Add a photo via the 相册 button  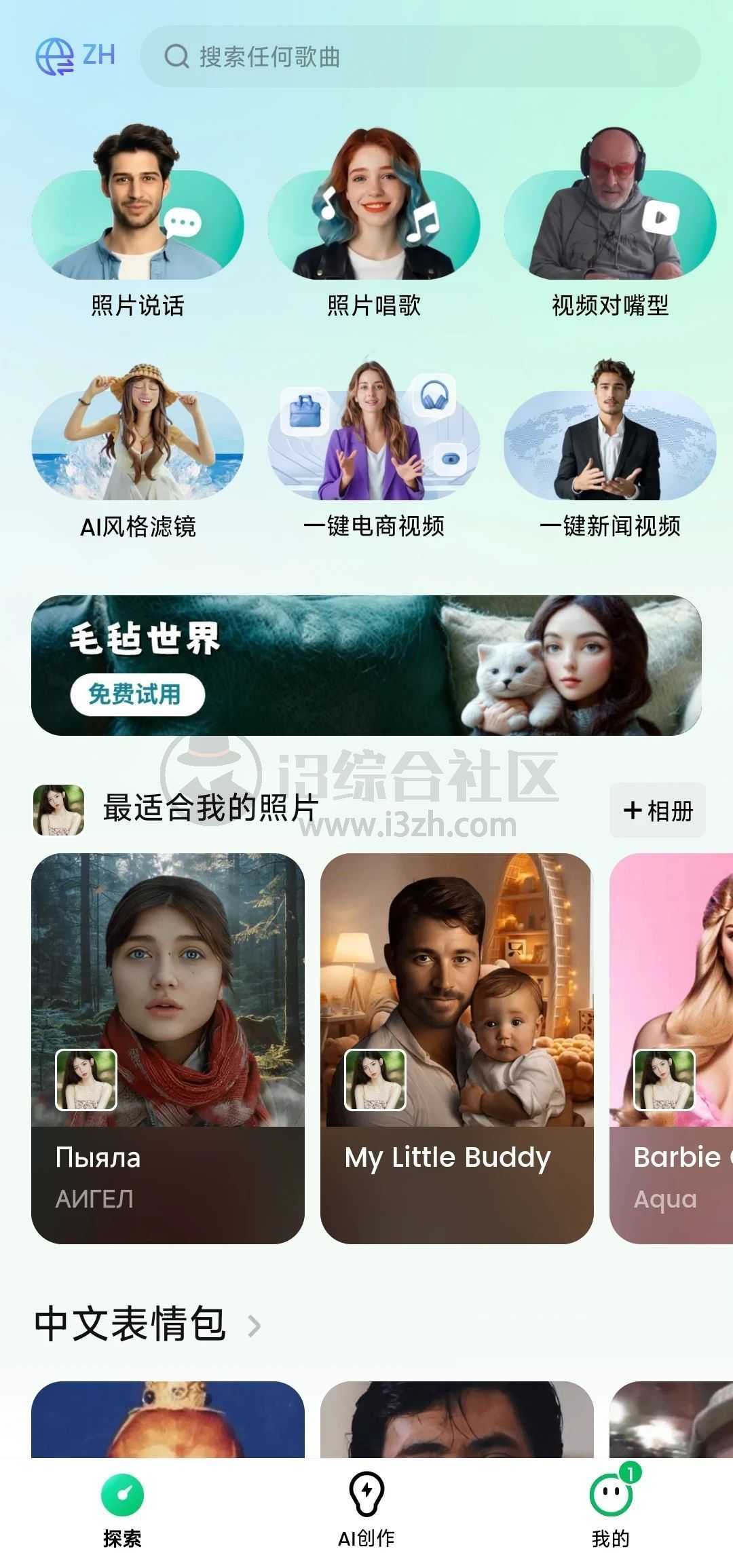(657, 810)
